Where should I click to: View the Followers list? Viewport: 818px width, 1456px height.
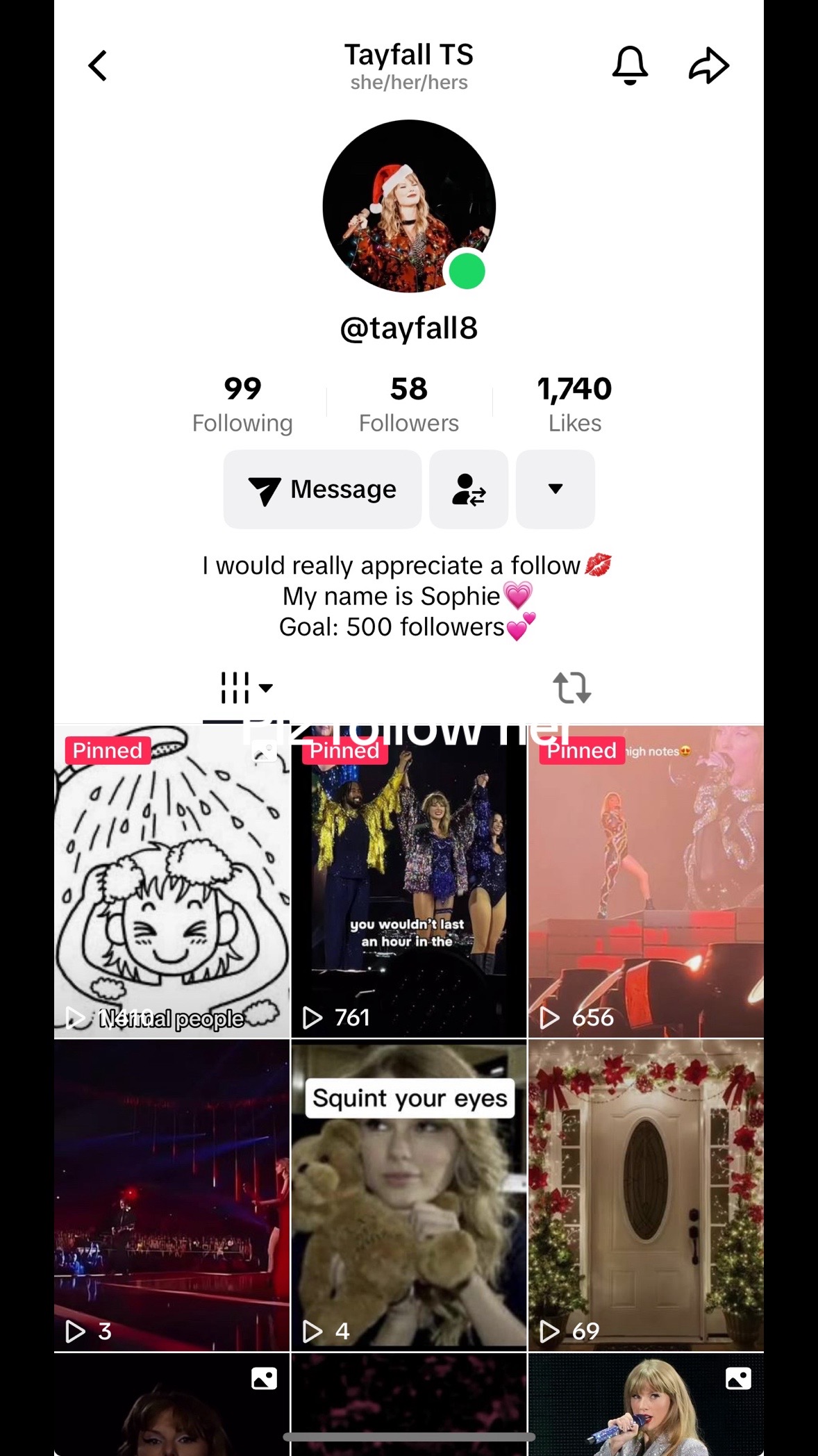[x=409, y=404]
